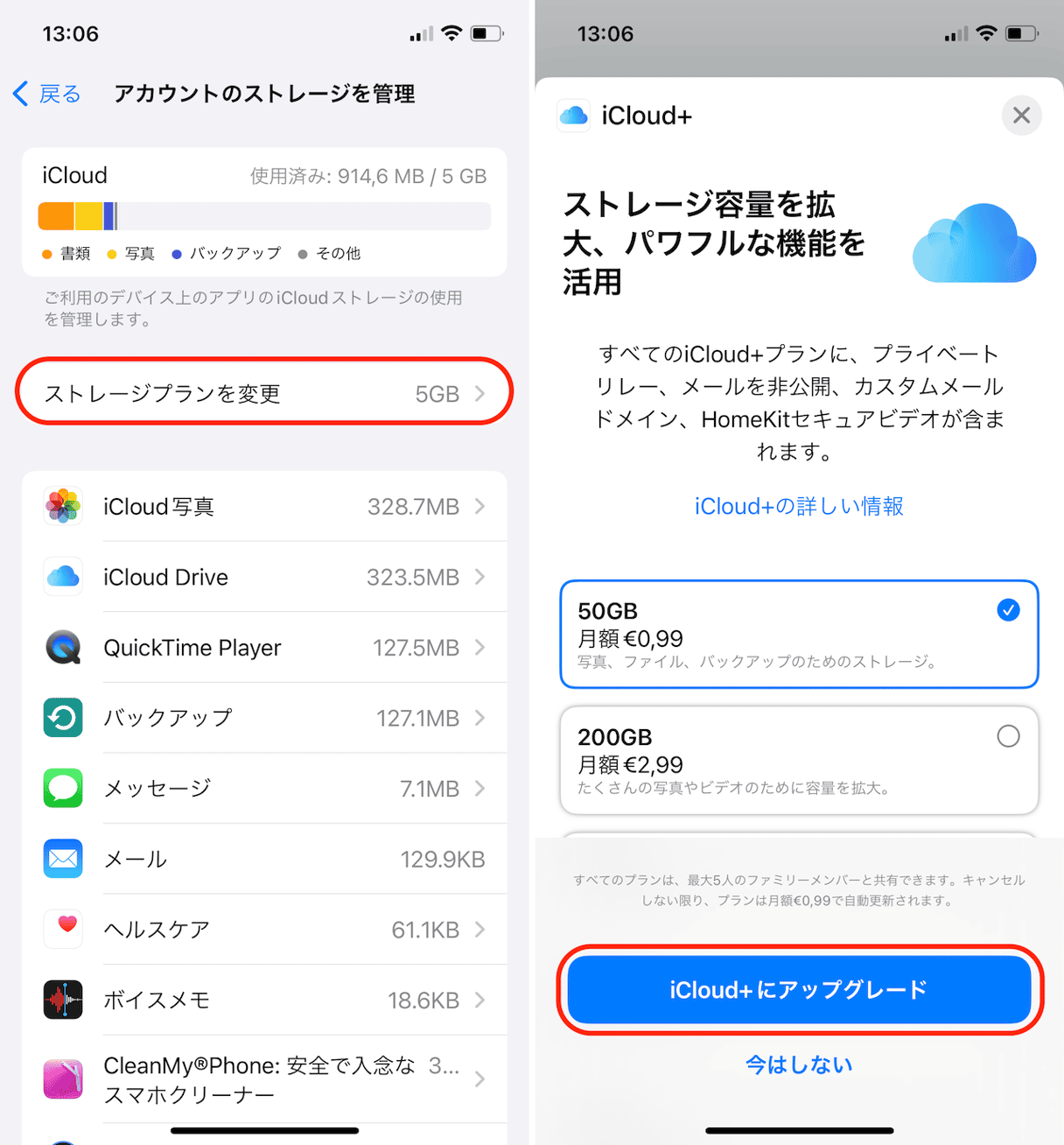Open メッセージ storage row
Image resolution: width=1064 pixels, height=1145 pixels.
tap(264, 789)
